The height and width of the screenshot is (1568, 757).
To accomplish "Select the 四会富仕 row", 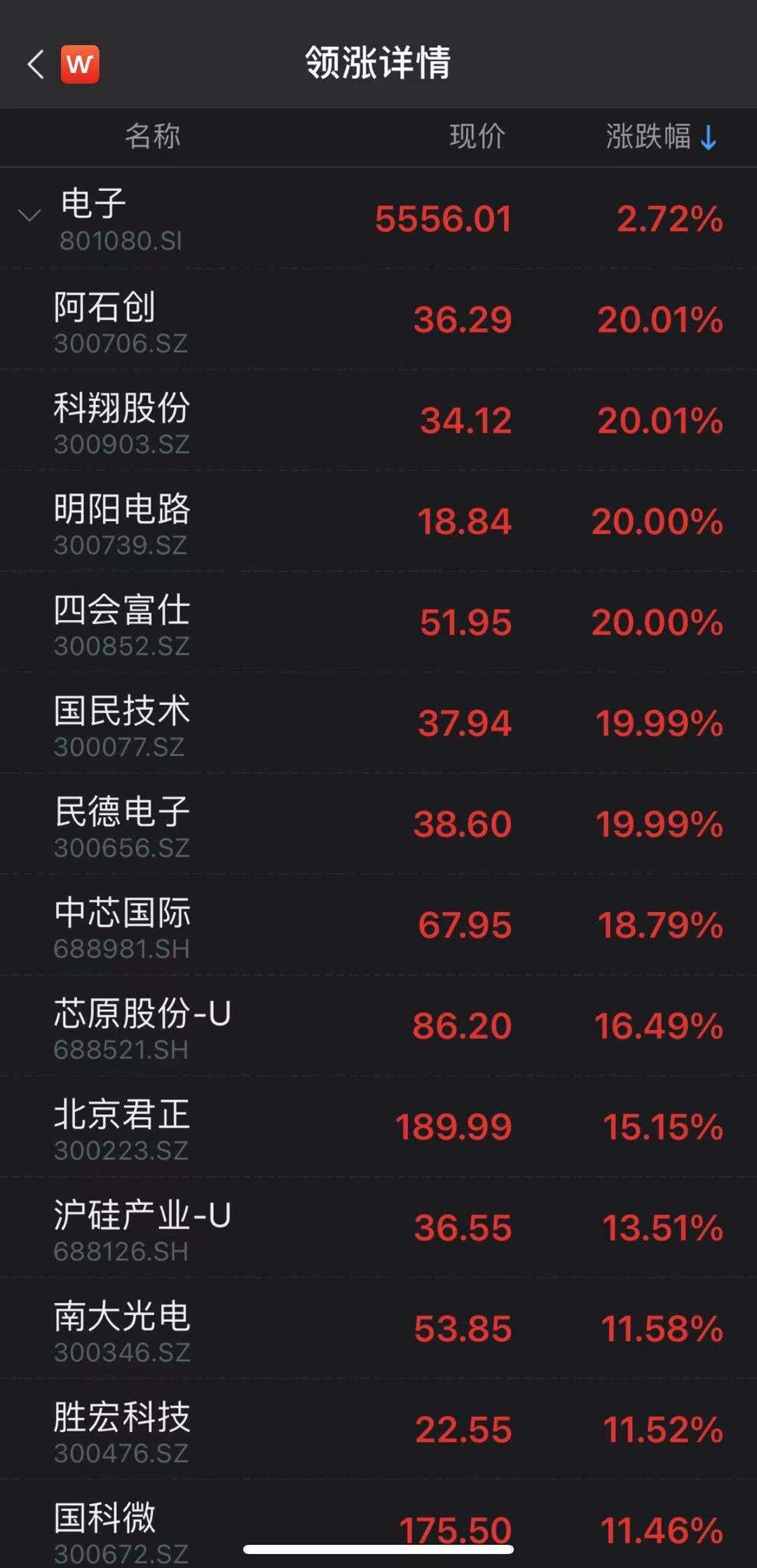I will click(378, 623).
